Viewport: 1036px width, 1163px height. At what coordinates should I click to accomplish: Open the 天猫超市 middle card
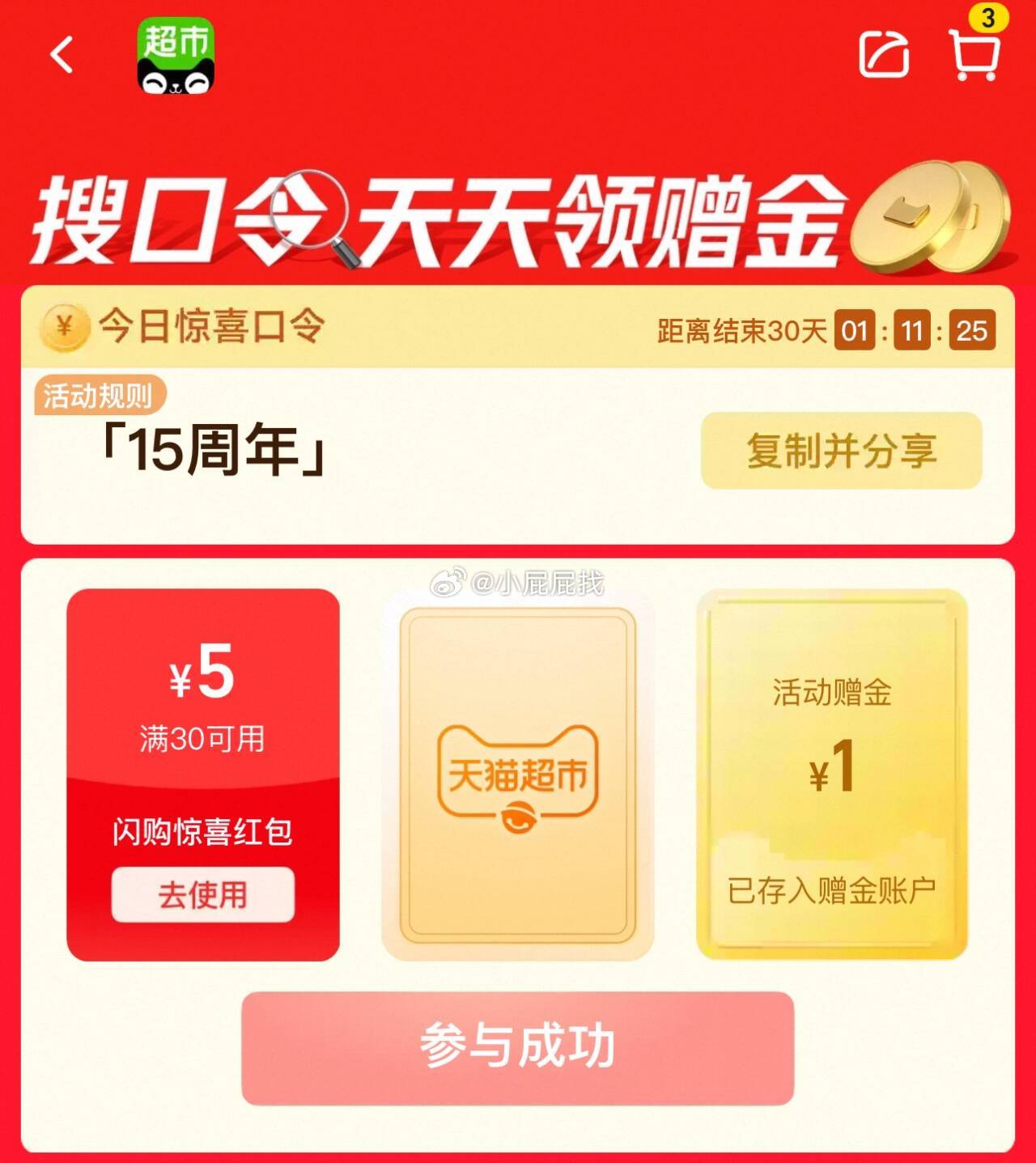tap(518, 775)
